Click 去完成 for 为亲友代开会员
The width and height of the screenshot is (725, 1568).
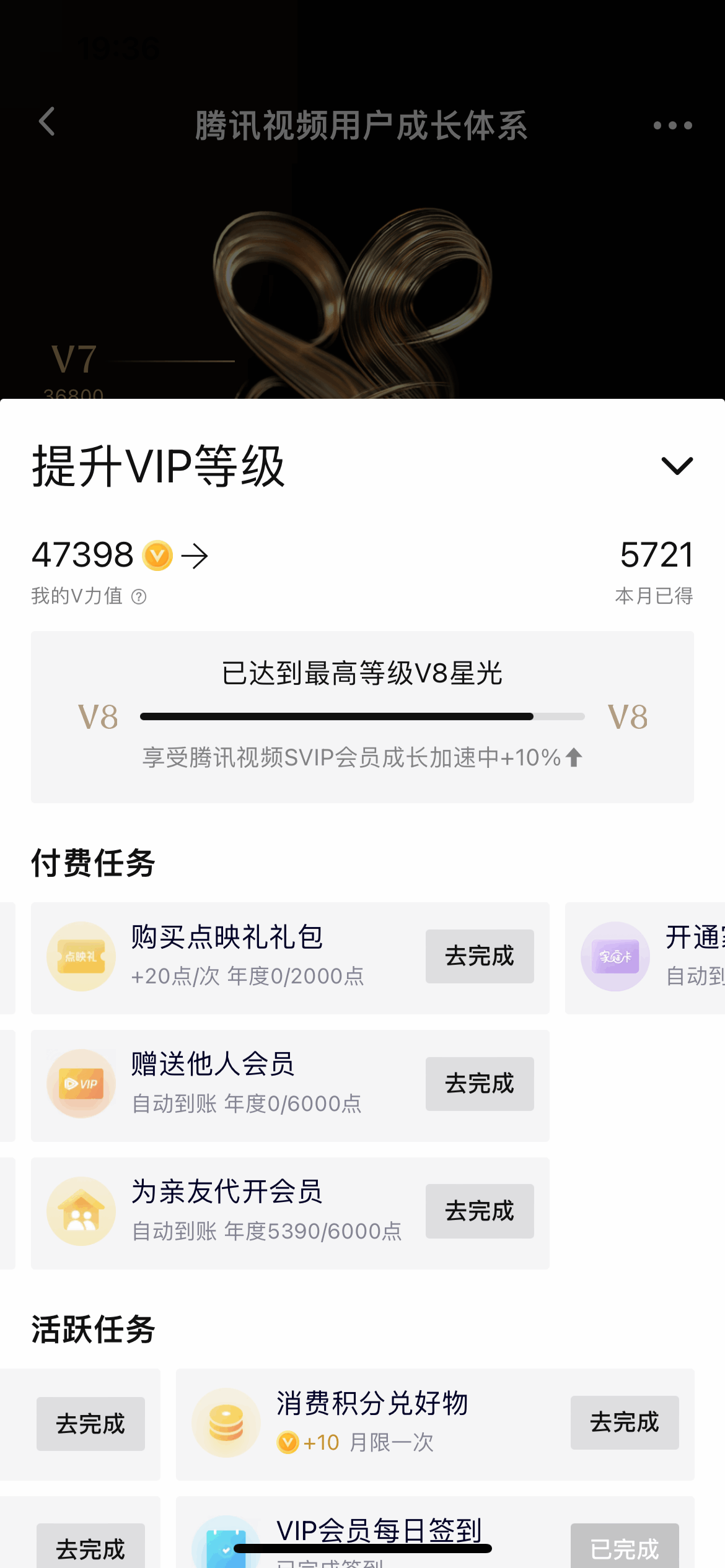tap(480, 1211)
